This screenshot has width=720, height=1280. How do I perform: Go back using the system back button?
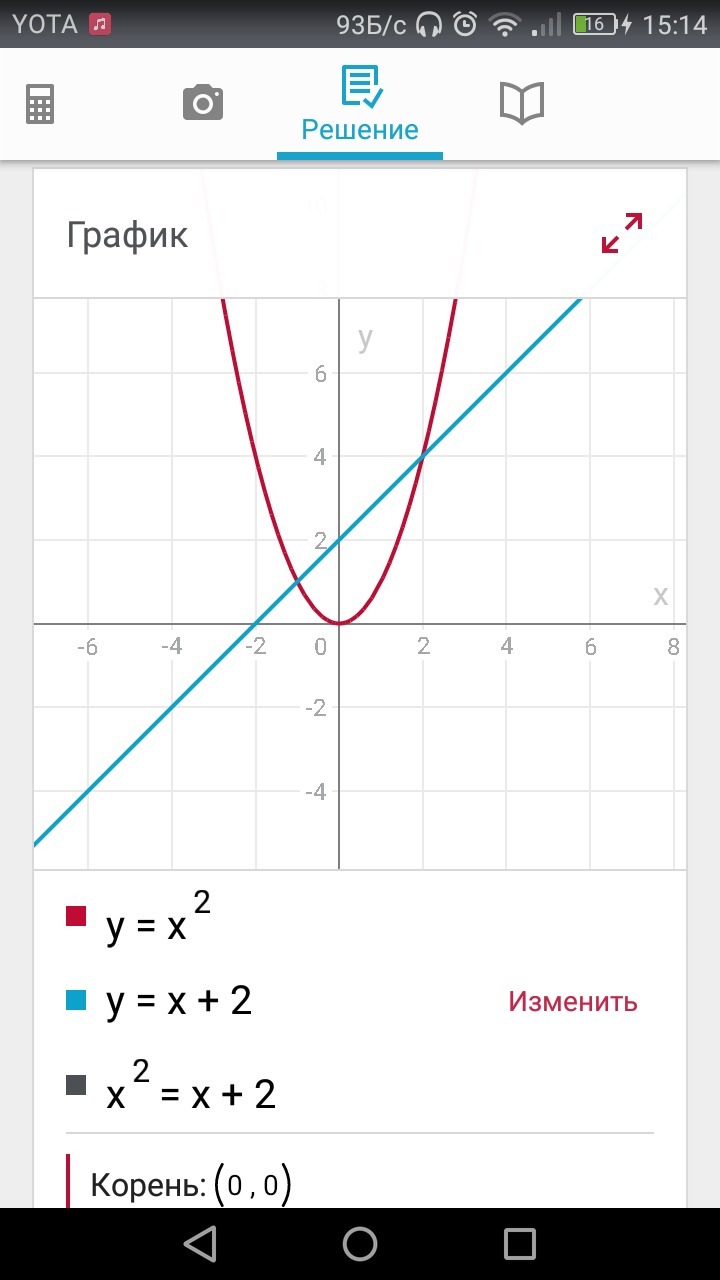(200, 1243)
